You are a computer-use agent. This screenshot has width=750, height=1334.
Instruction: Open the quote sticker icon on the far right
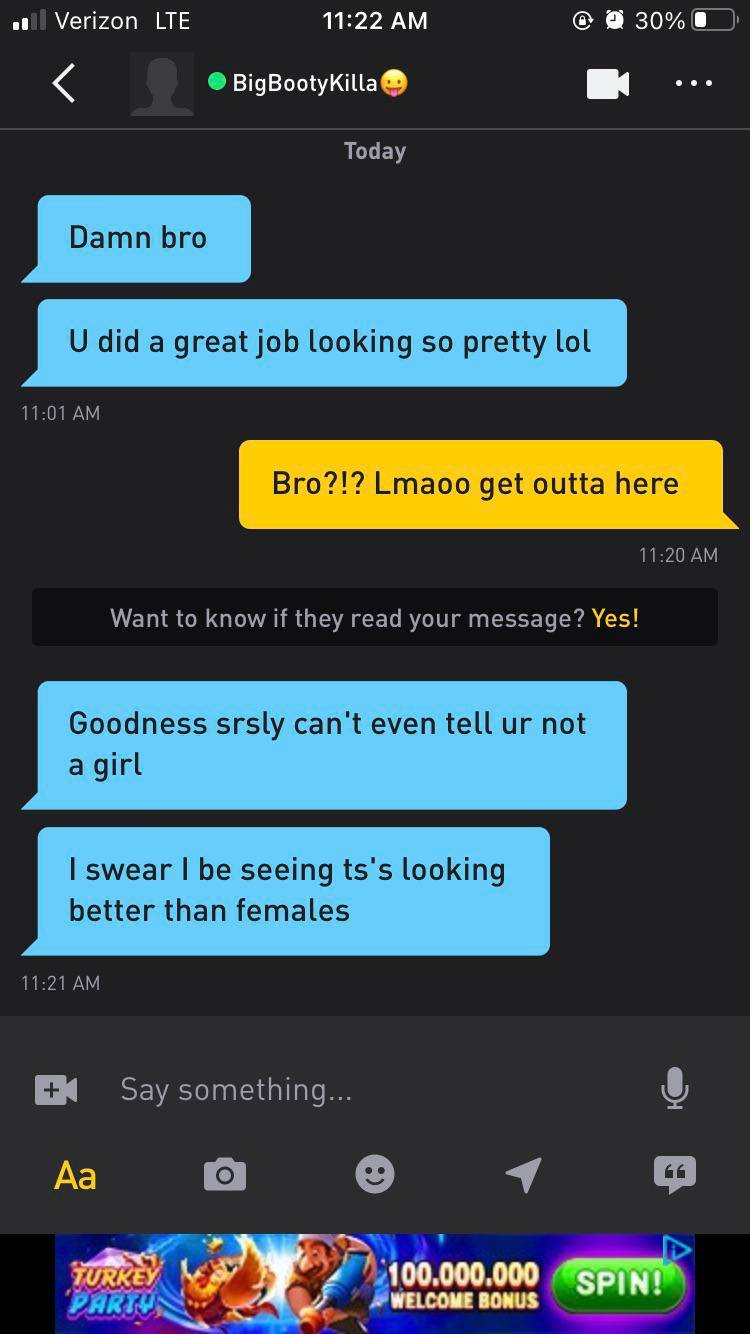674,1175
